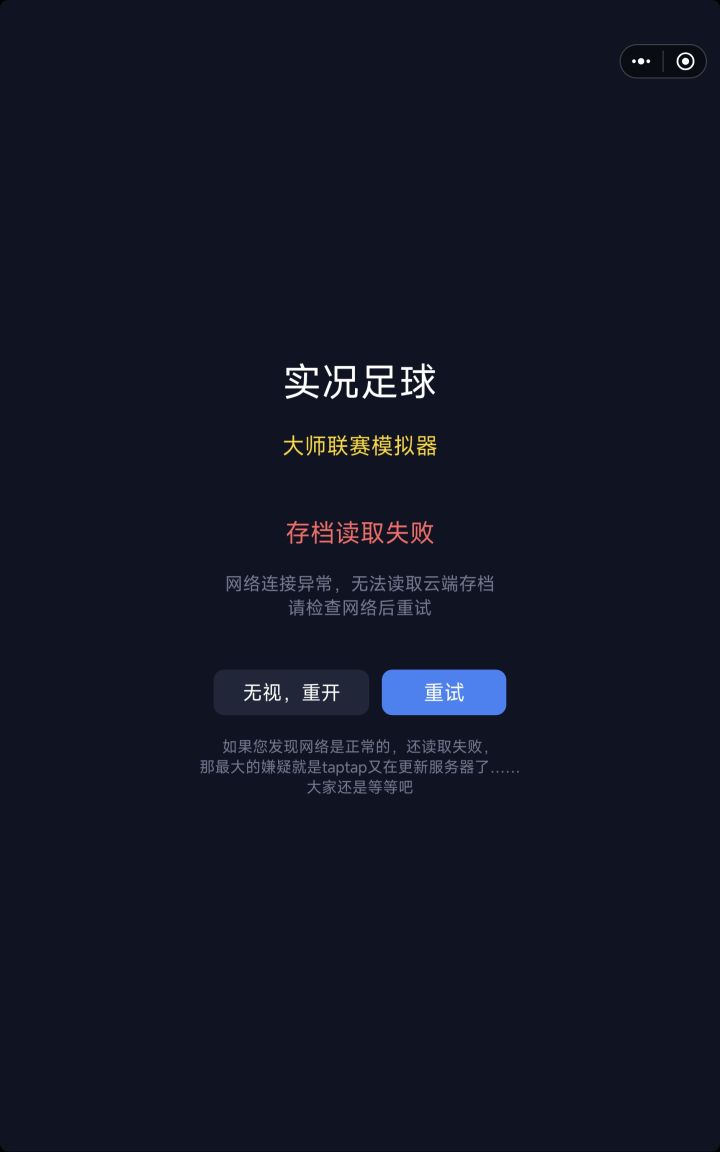Viewport: 720px width, 1152px height.
Task: Click the 存档读取失败 error heading
Action: coord(360,533)
